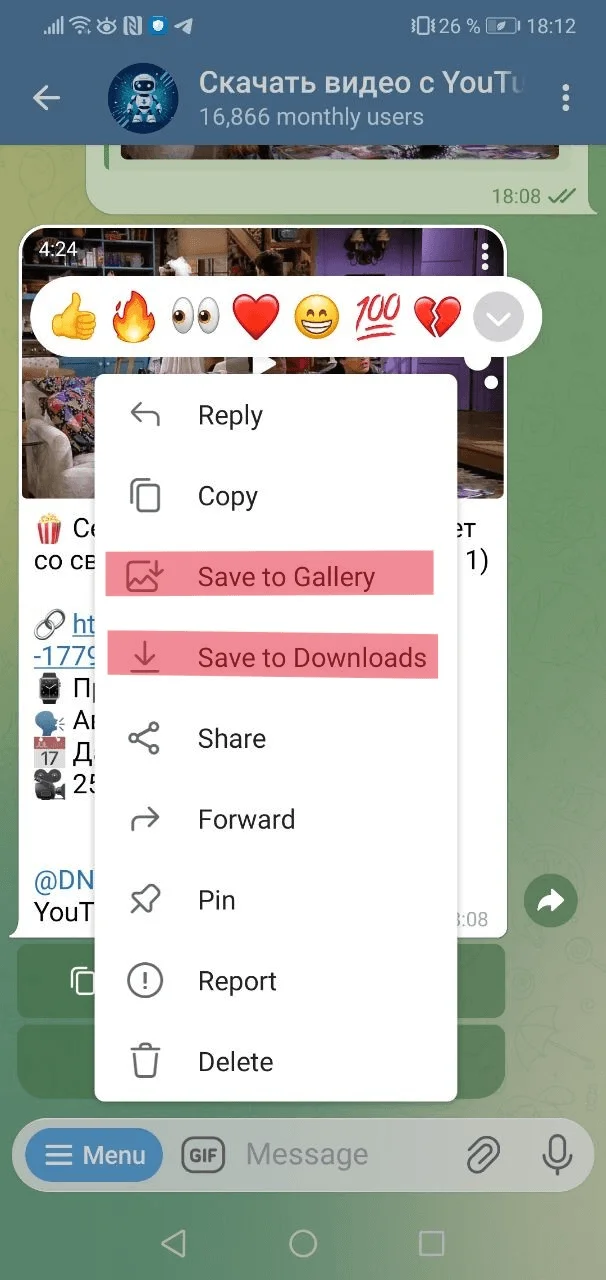Pin this message

tap(216, 900)
